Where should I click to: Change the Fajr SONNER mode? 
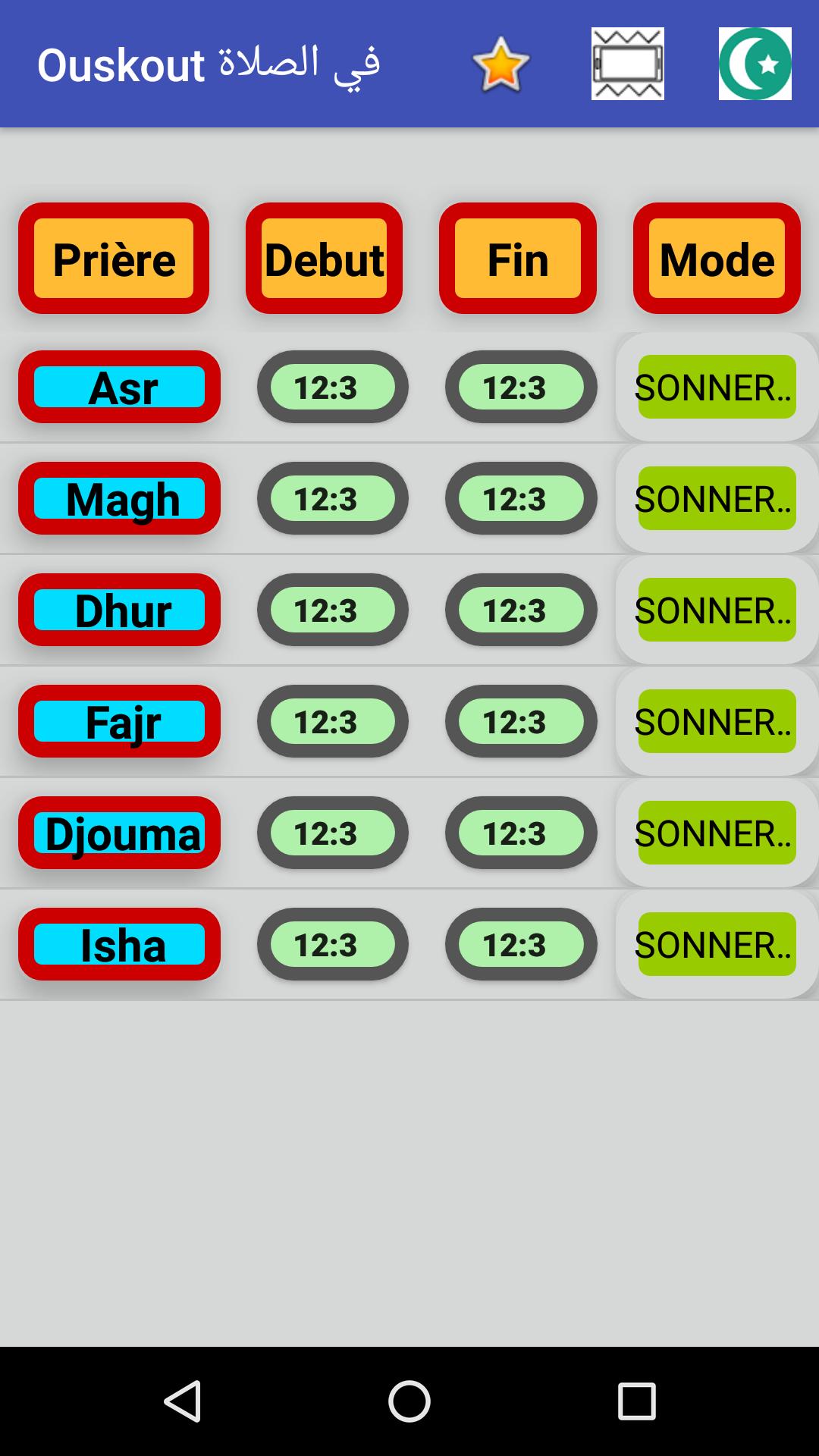(x=717, y=721)
